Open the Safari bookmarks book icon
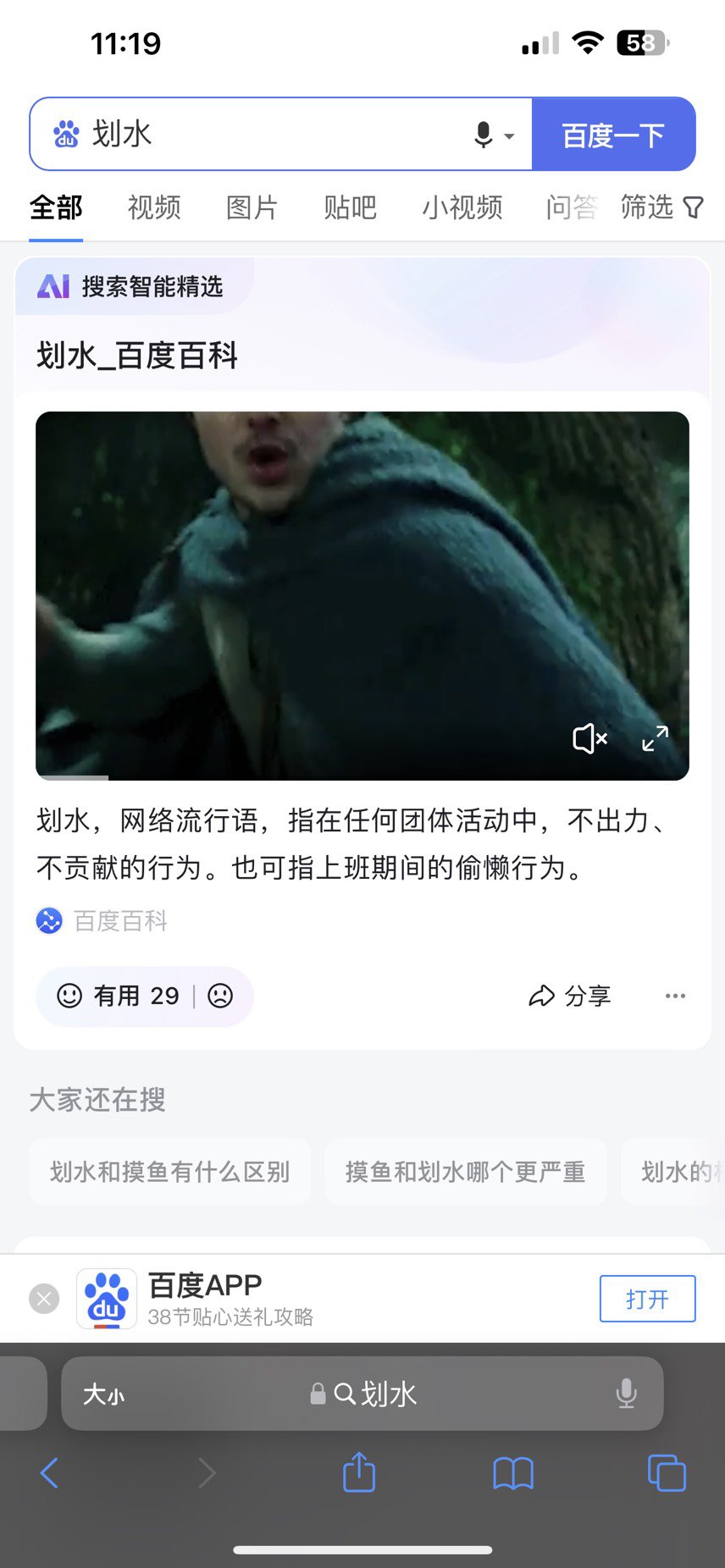Viewport: 725px width, 1568px height. click(513, 1473)
